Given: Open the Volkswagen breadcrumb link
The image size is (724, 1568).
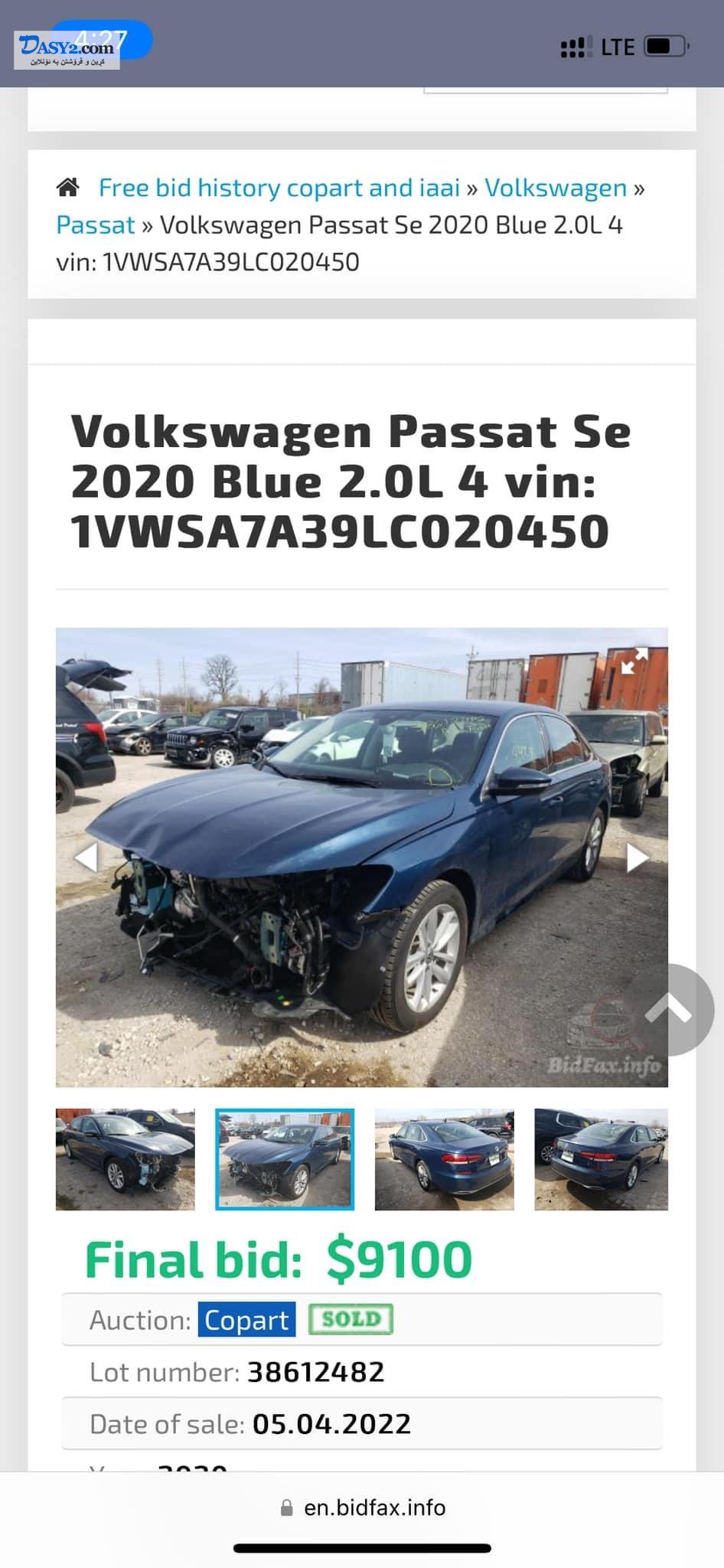Looking at the screenshot, I should [x=556, y=188].
